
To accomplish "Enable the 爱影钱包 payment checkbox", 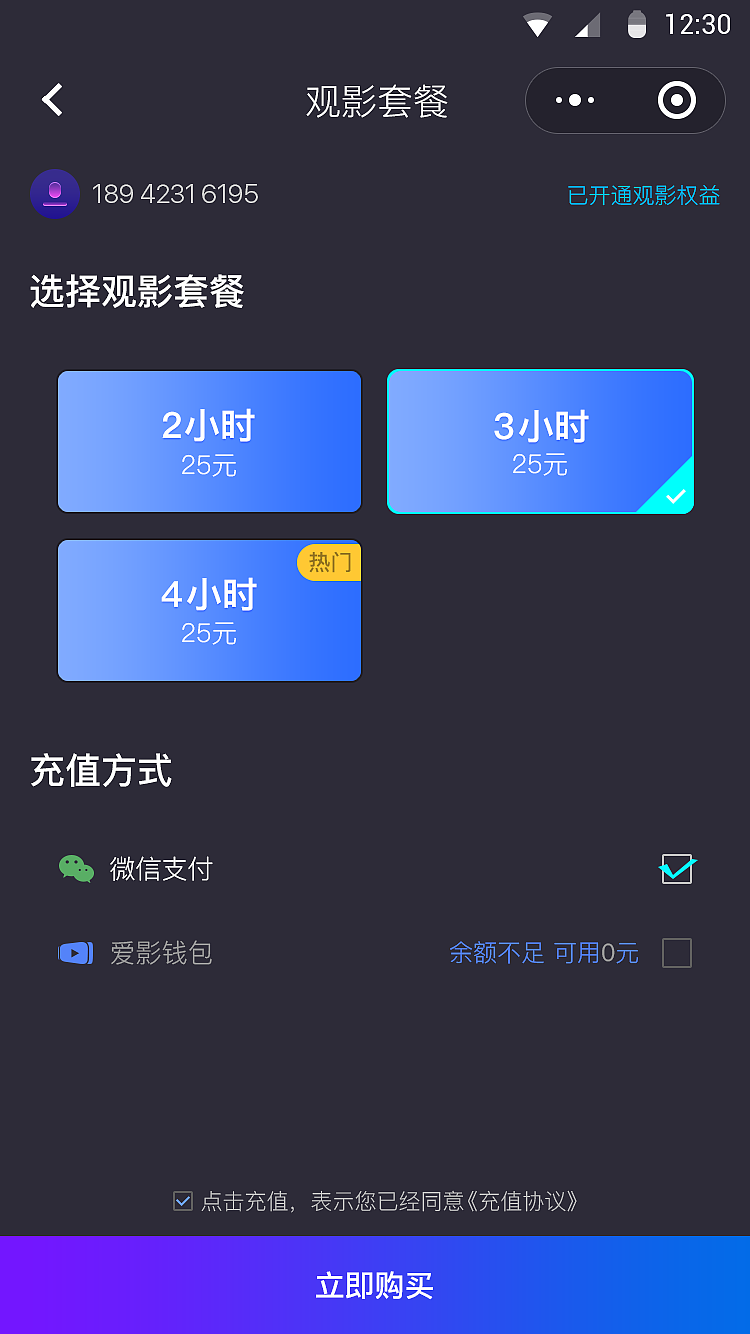I will tap(676, 953).
